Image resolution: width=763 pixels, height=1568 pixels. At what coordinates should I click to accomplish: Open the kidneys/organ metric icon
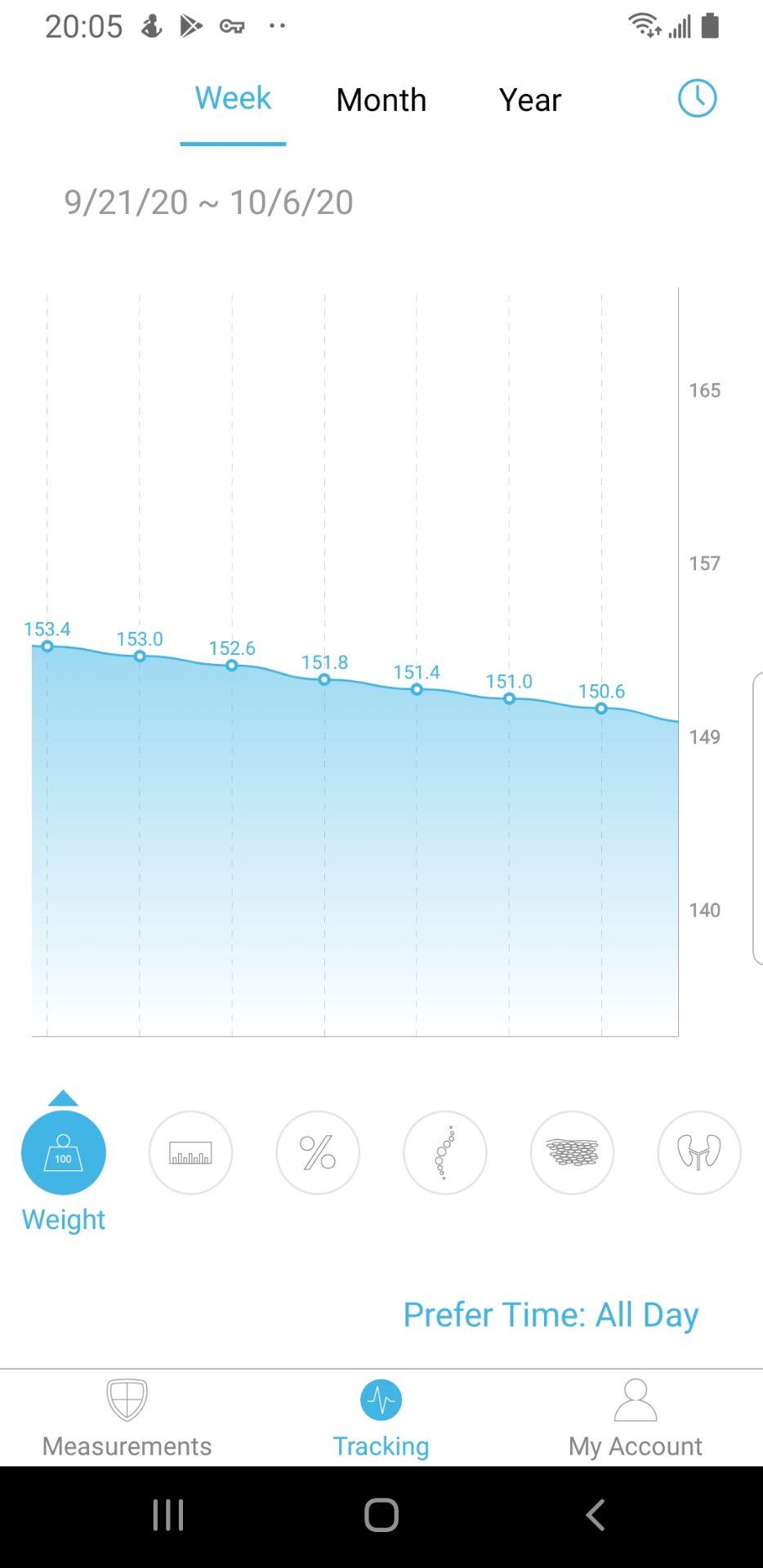click(x=698, y=1152)
